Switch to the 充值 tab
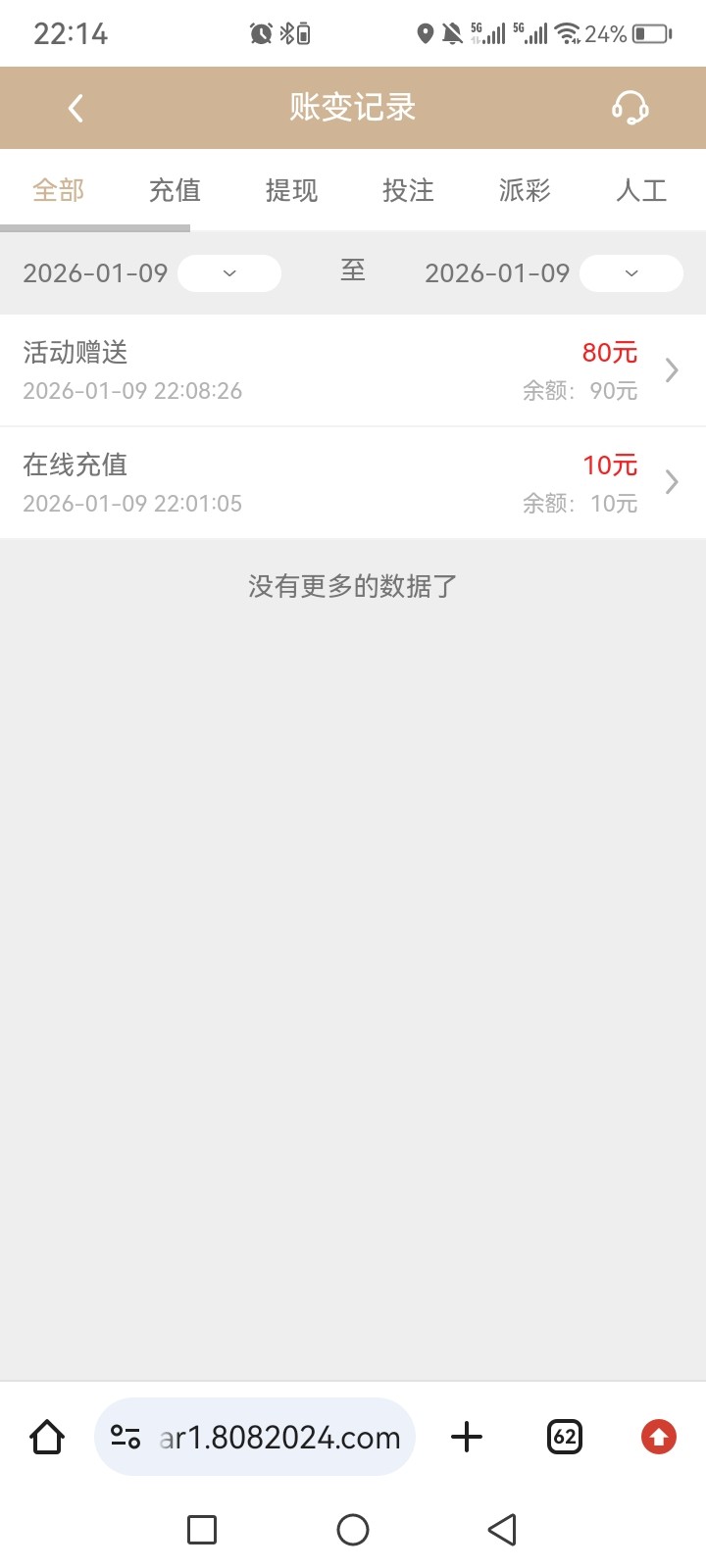 pyautogui.click(x=175, y=190)
